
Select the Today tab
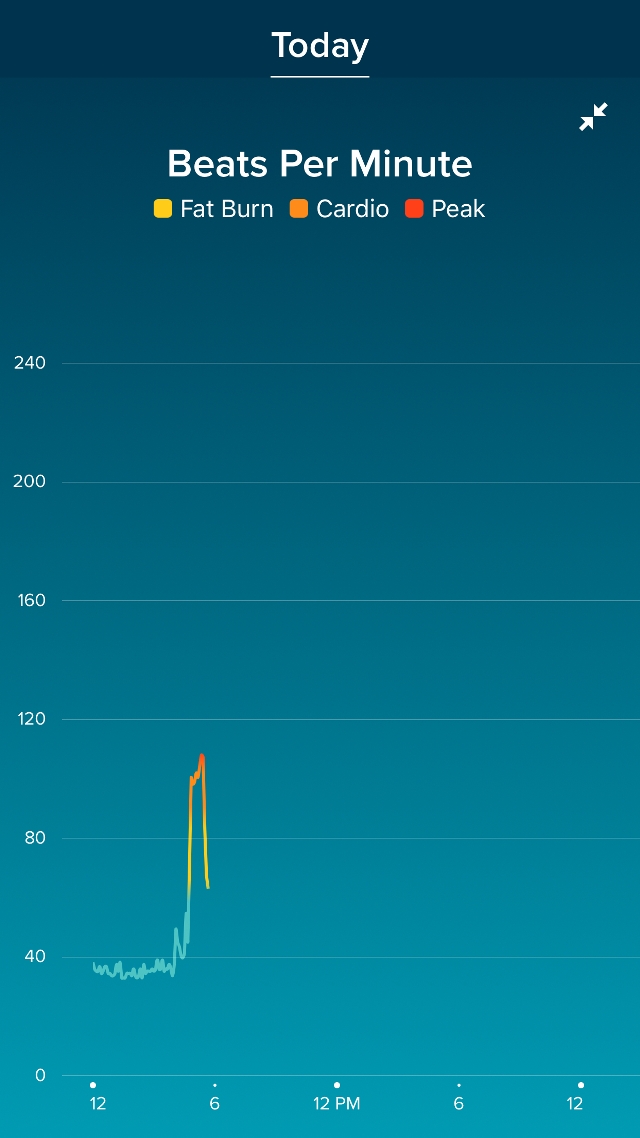pyautogui.click(x=320, y=46)
